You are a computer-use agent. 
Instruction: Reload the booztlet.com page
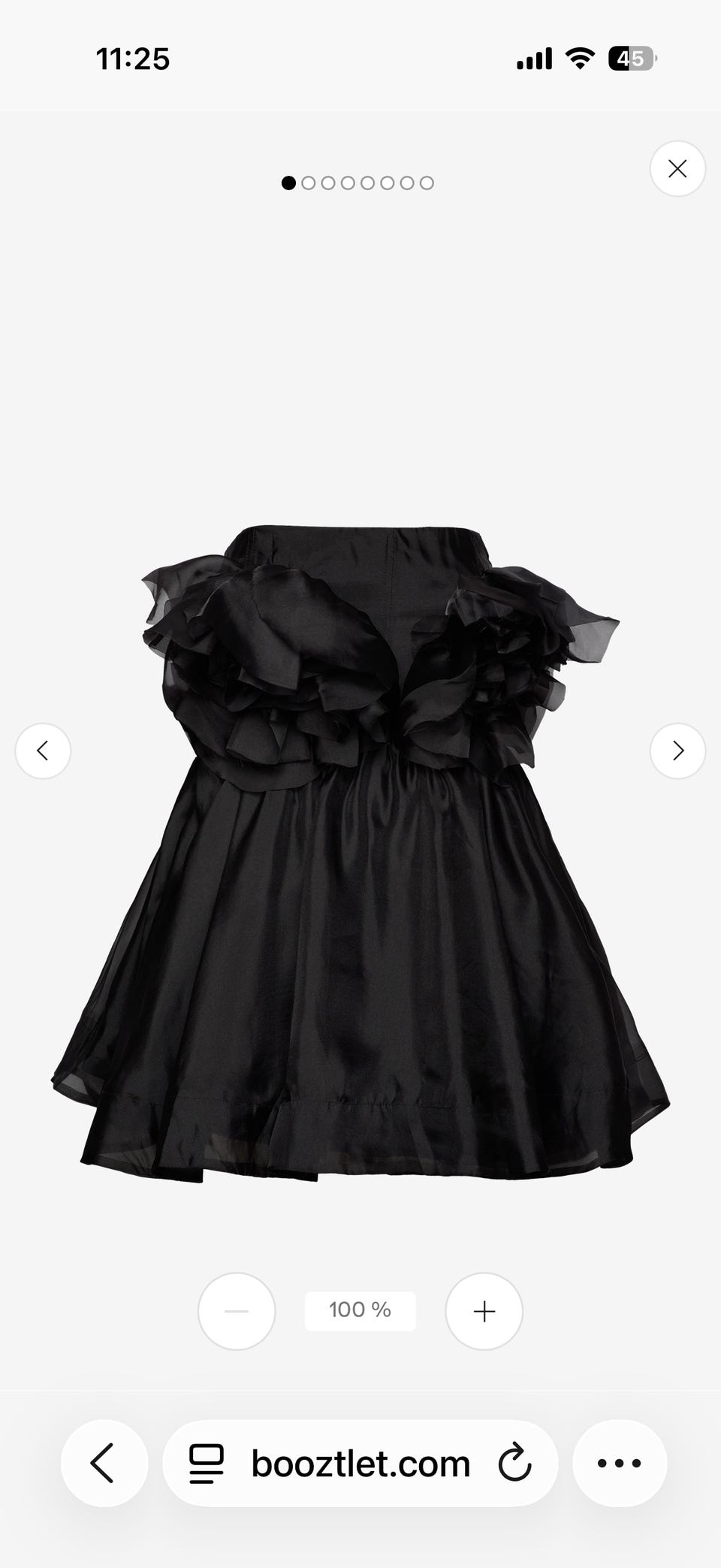tap(514, 1463)
